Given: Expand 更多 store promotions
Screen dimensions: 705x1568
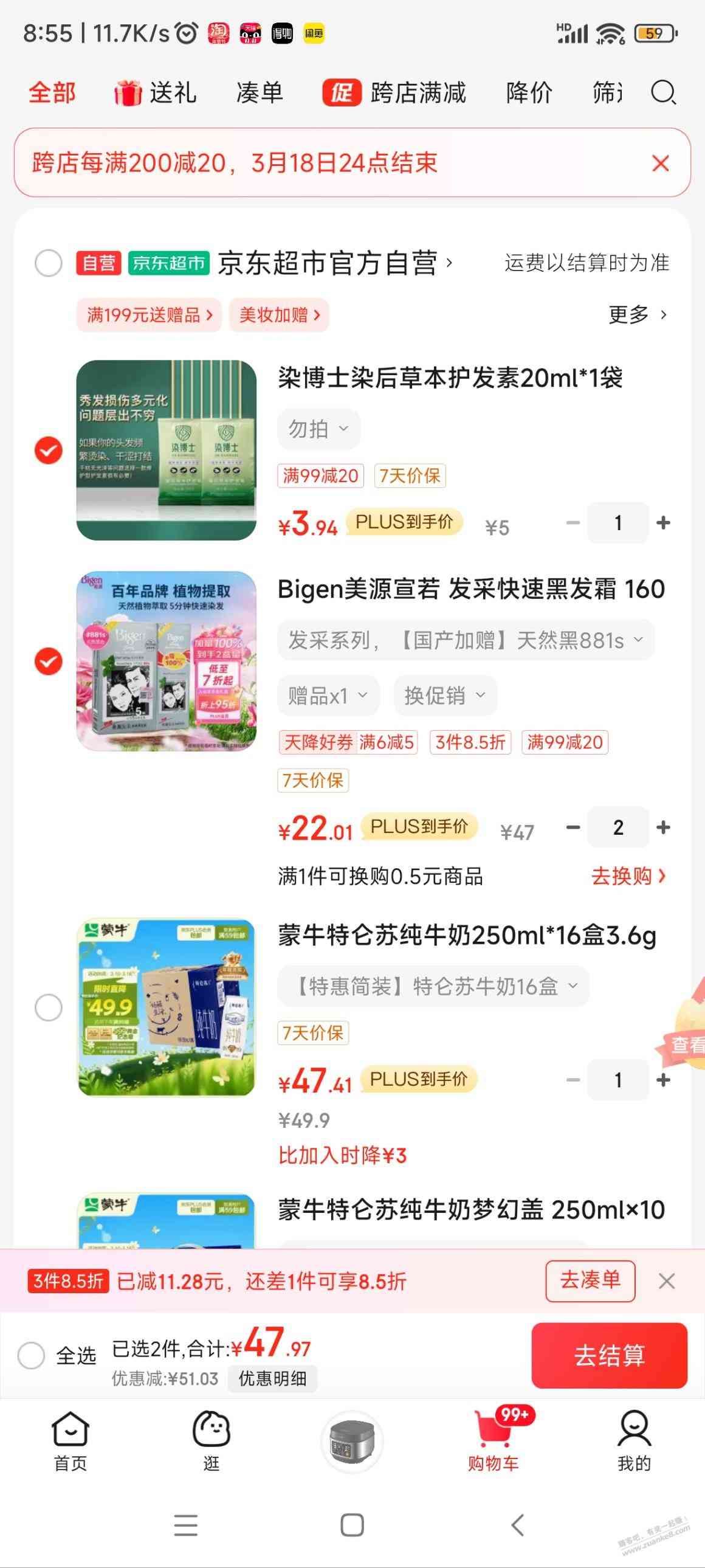Looking at the screenshot, I should (637, 315).
